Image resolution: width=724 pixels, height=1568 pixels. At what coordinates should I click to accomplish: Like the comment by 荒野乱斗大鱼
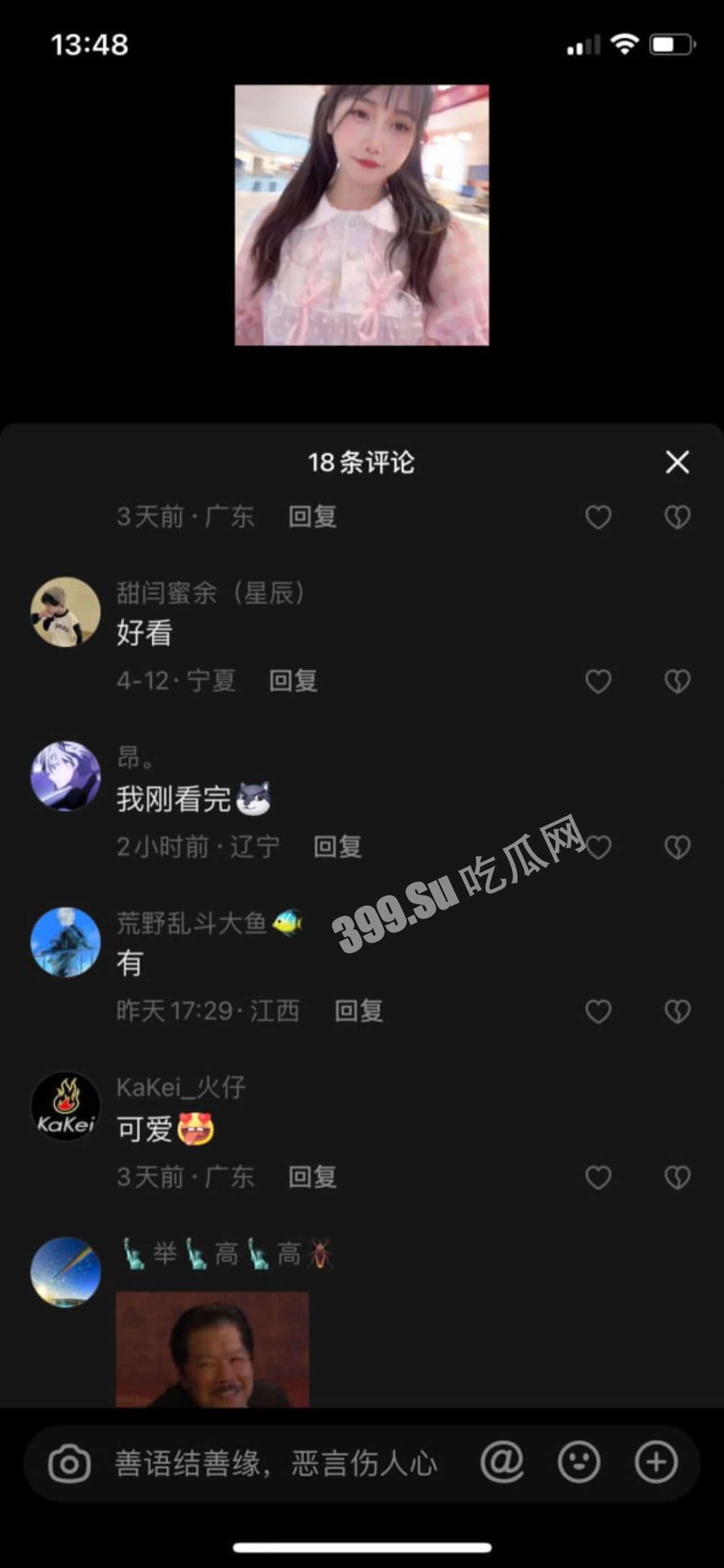[x=598, y=1011]
